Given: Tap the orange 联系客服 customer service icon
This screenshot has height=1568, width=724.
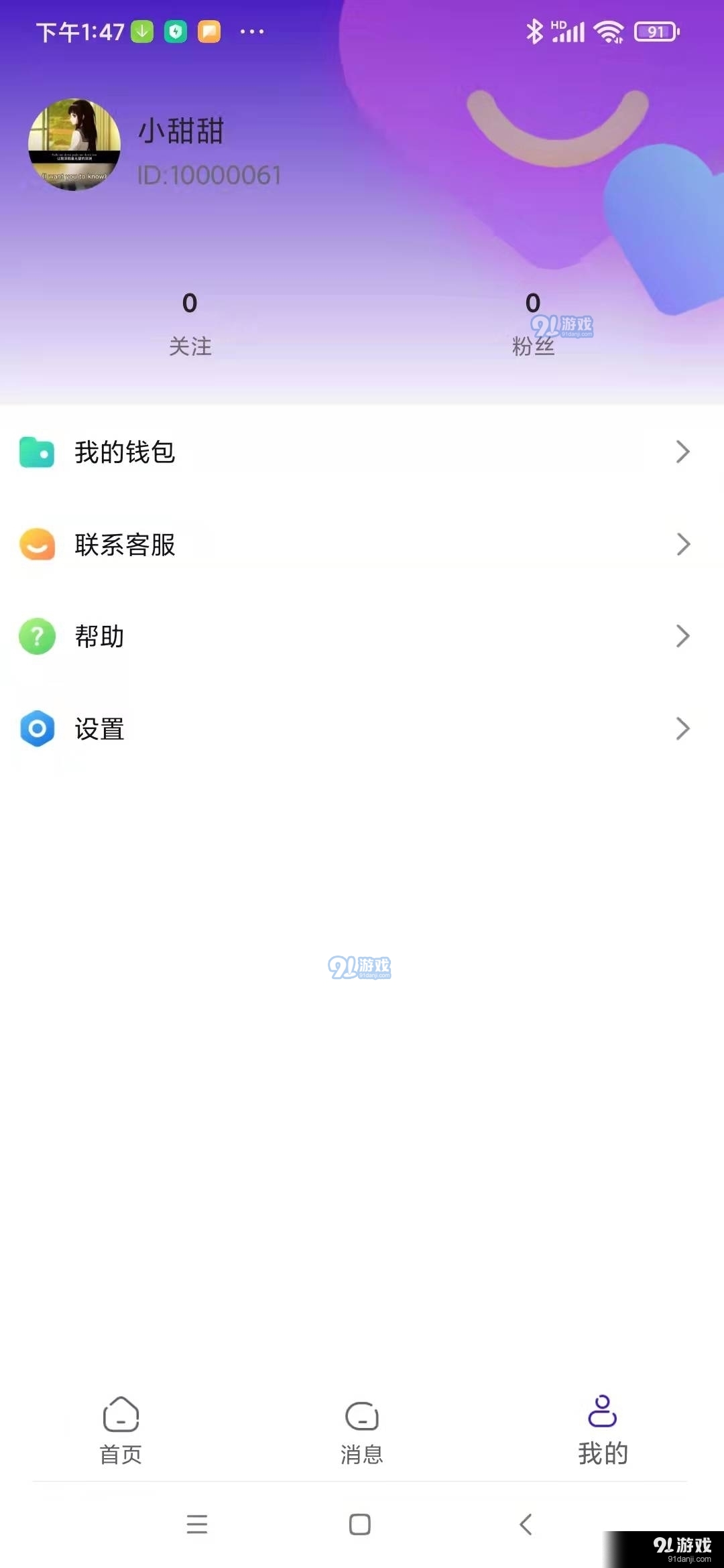Looking at the screenshot, I should click(x=37, y=545).
